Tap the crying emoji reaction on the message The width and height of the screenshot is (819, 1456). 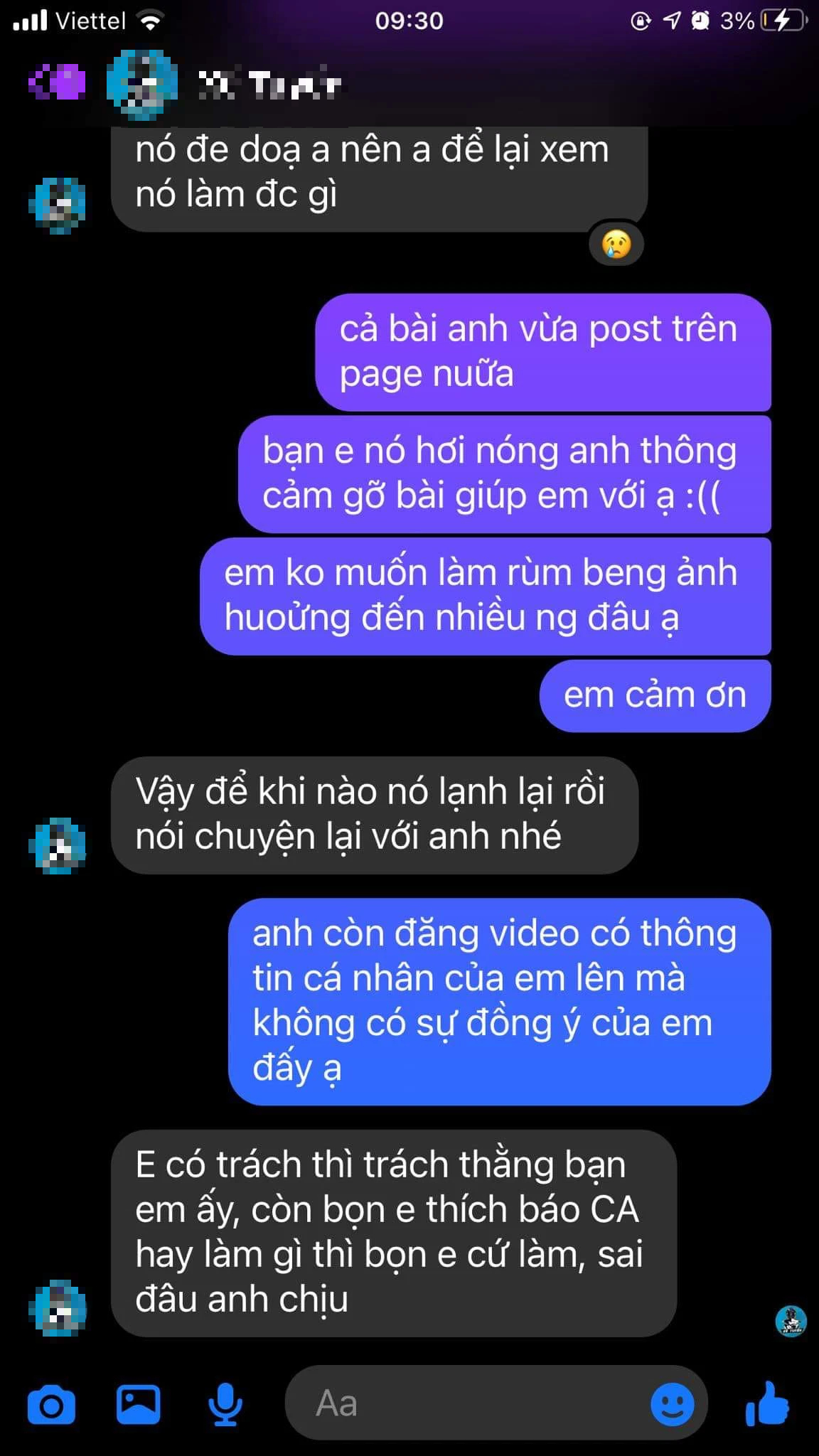[616, 244]
